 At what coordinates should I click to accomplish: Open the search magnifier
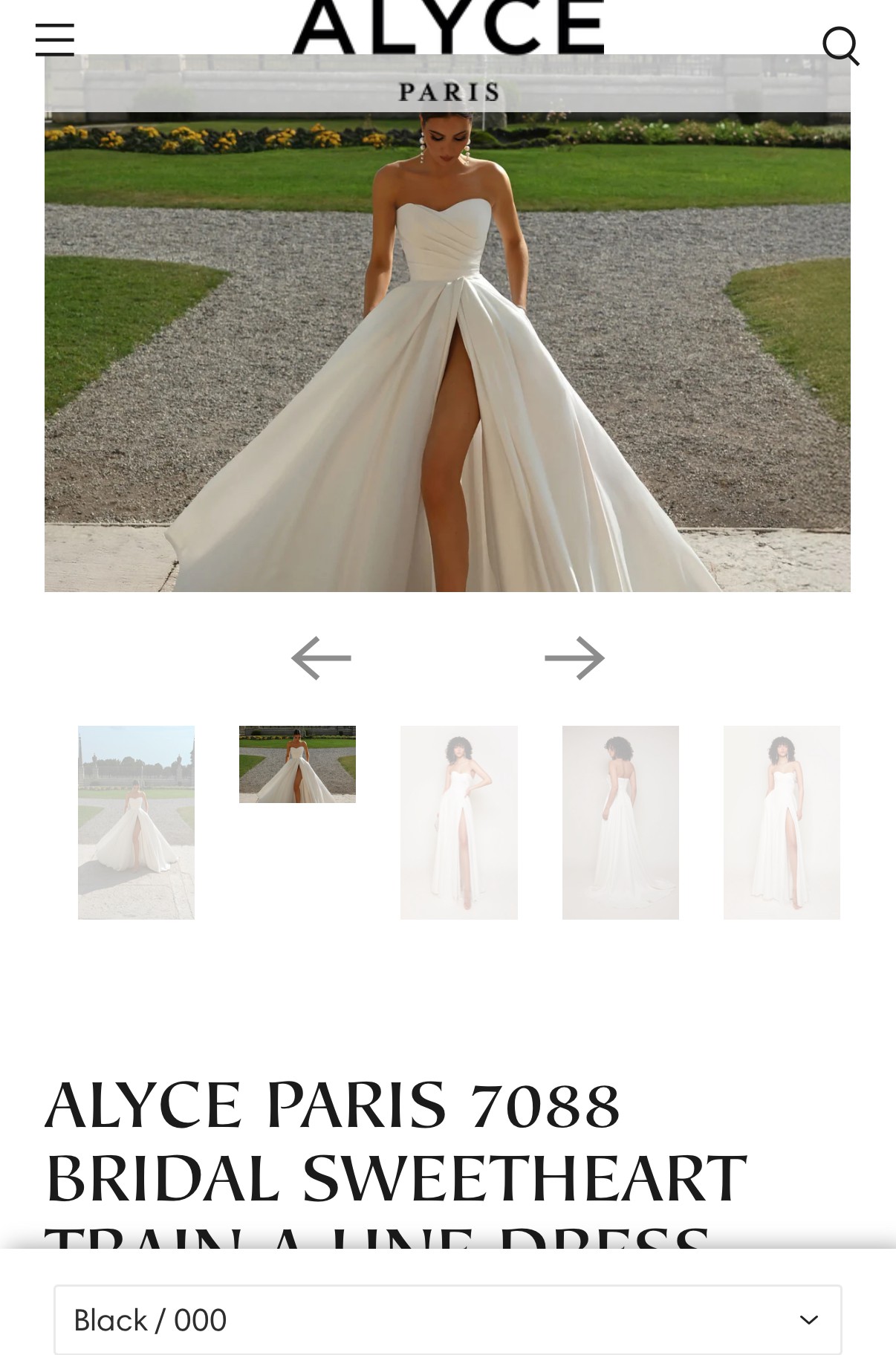(x=841, y=46)
